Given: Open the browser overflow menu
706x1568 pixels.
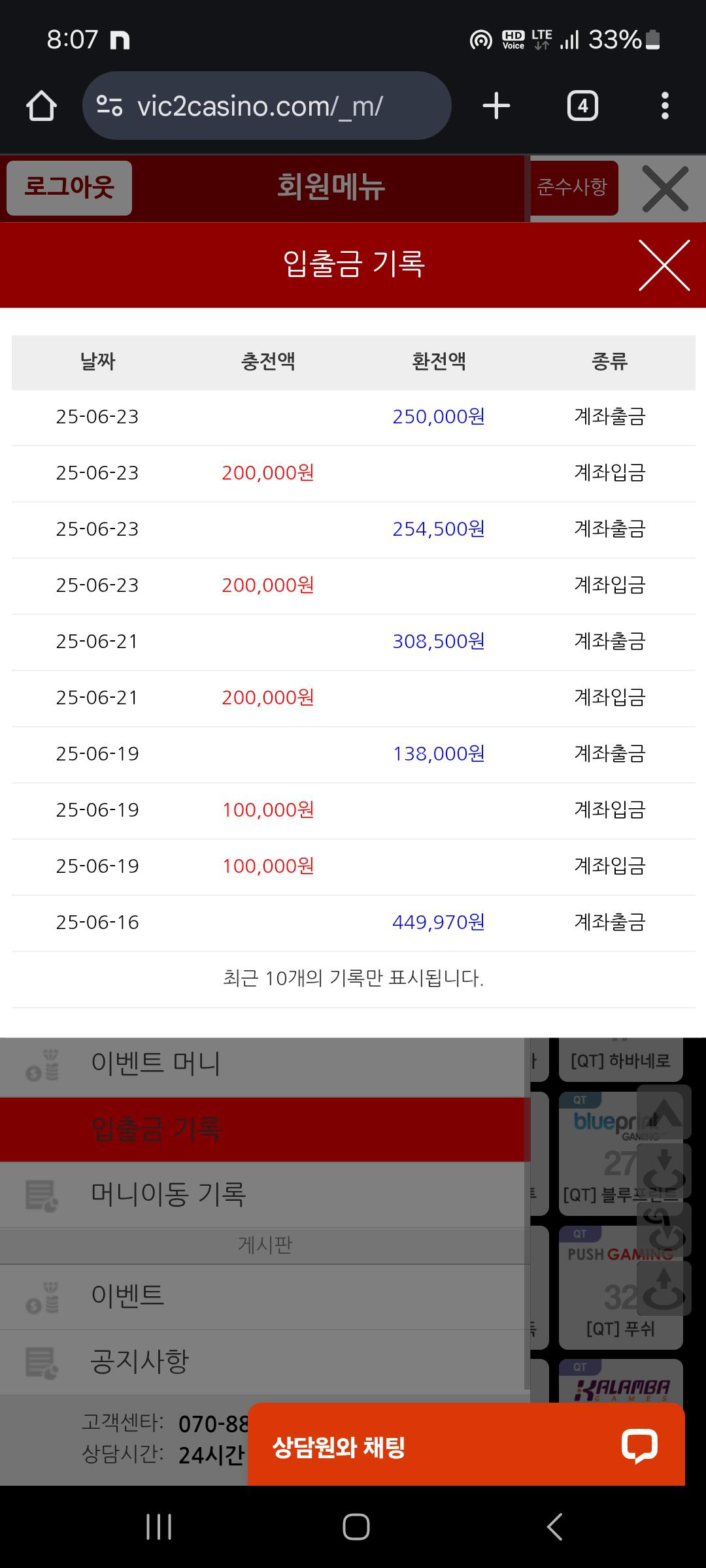Looking at the screenshot, I should (x=665, y=106).
